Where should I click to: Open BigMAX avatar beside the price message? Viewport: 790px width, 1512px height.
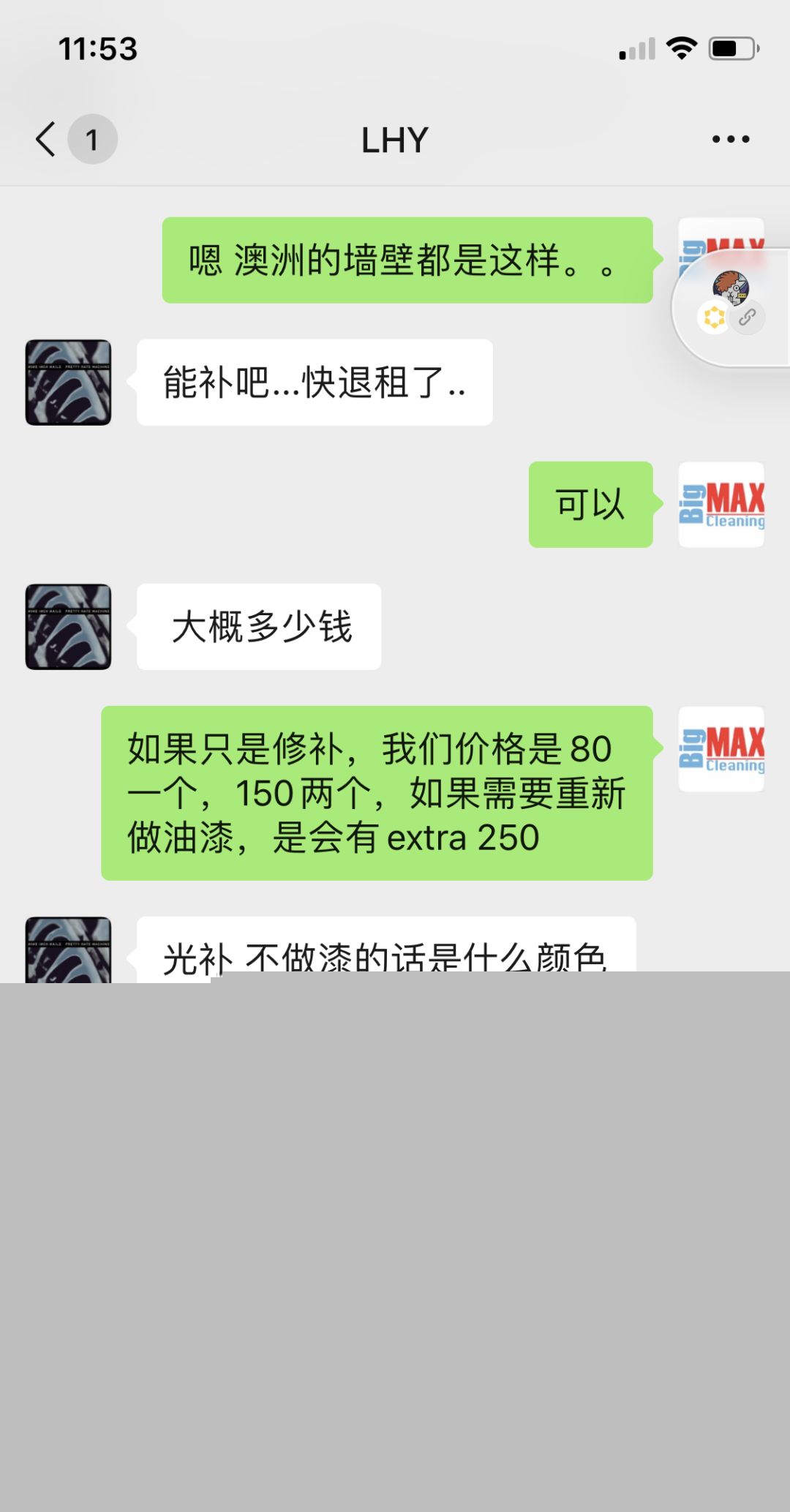click(x=721, y=749)
